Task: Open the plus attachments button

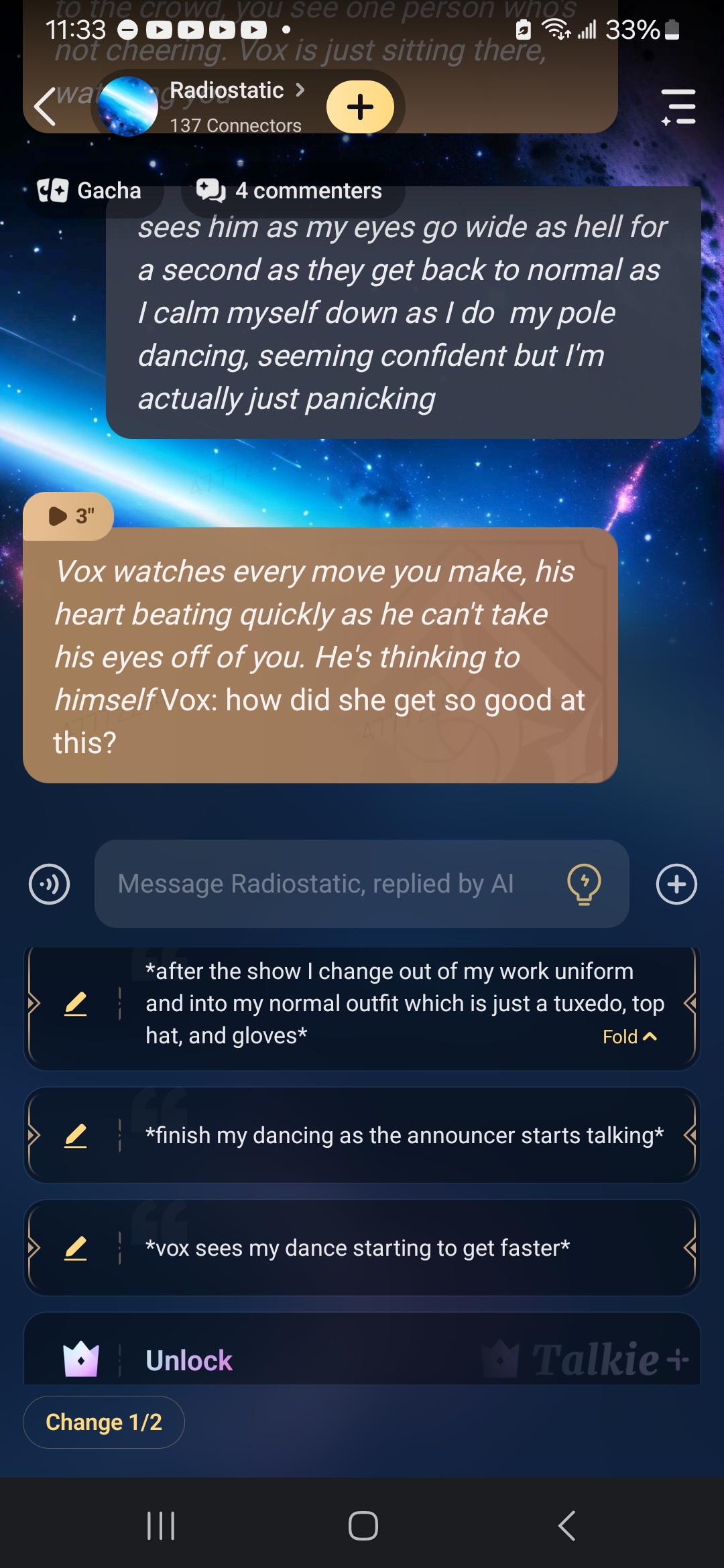Action: (x=676, y=884)
